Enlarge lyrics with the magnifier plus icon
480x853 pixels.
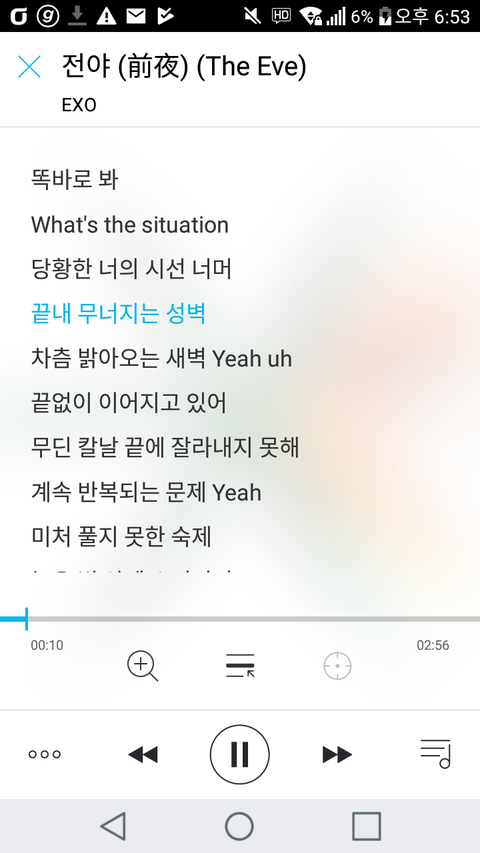pos(143,666)
